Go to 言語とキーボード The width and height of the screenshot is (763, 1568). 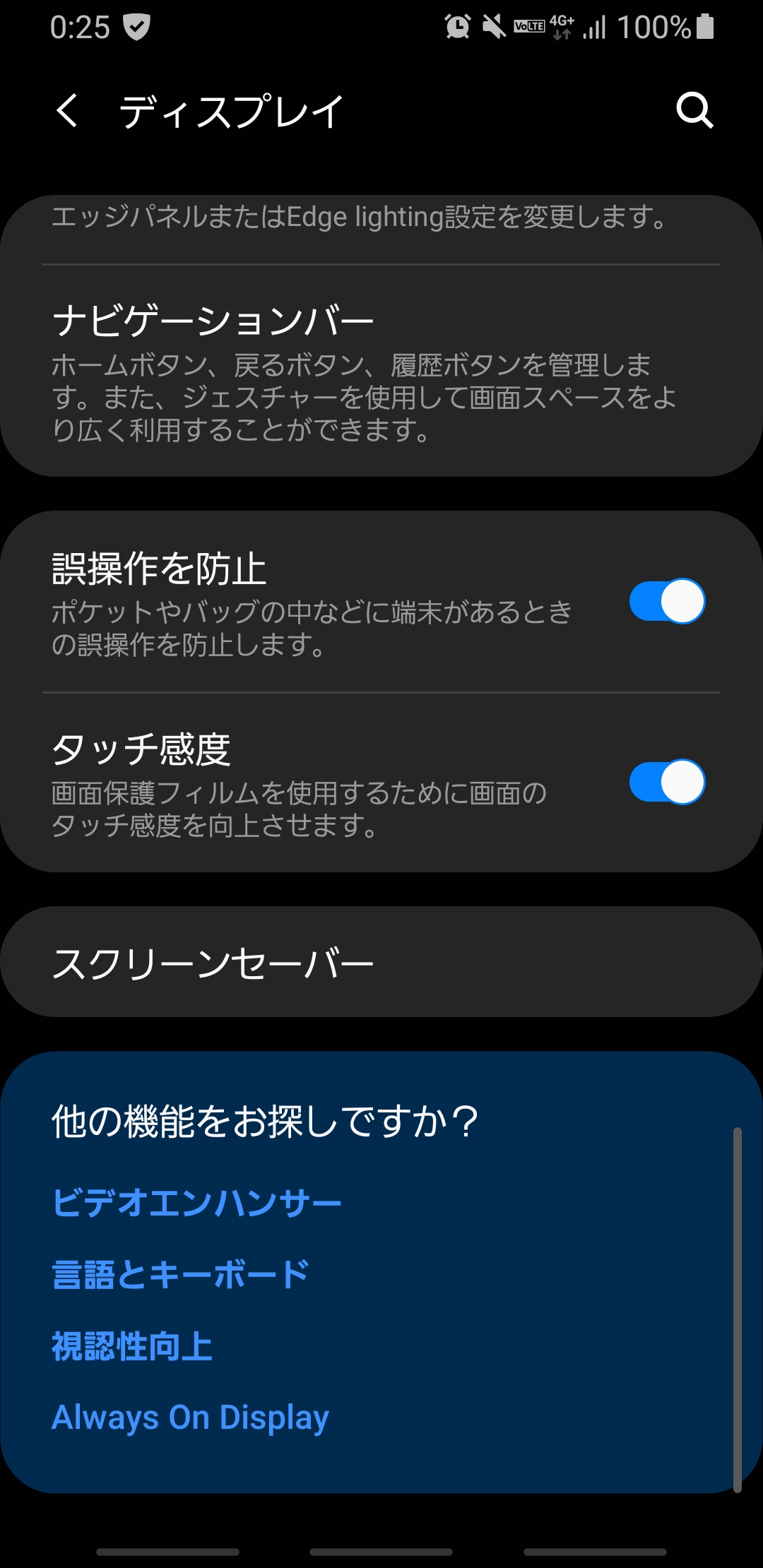[x=181, y=1273]
